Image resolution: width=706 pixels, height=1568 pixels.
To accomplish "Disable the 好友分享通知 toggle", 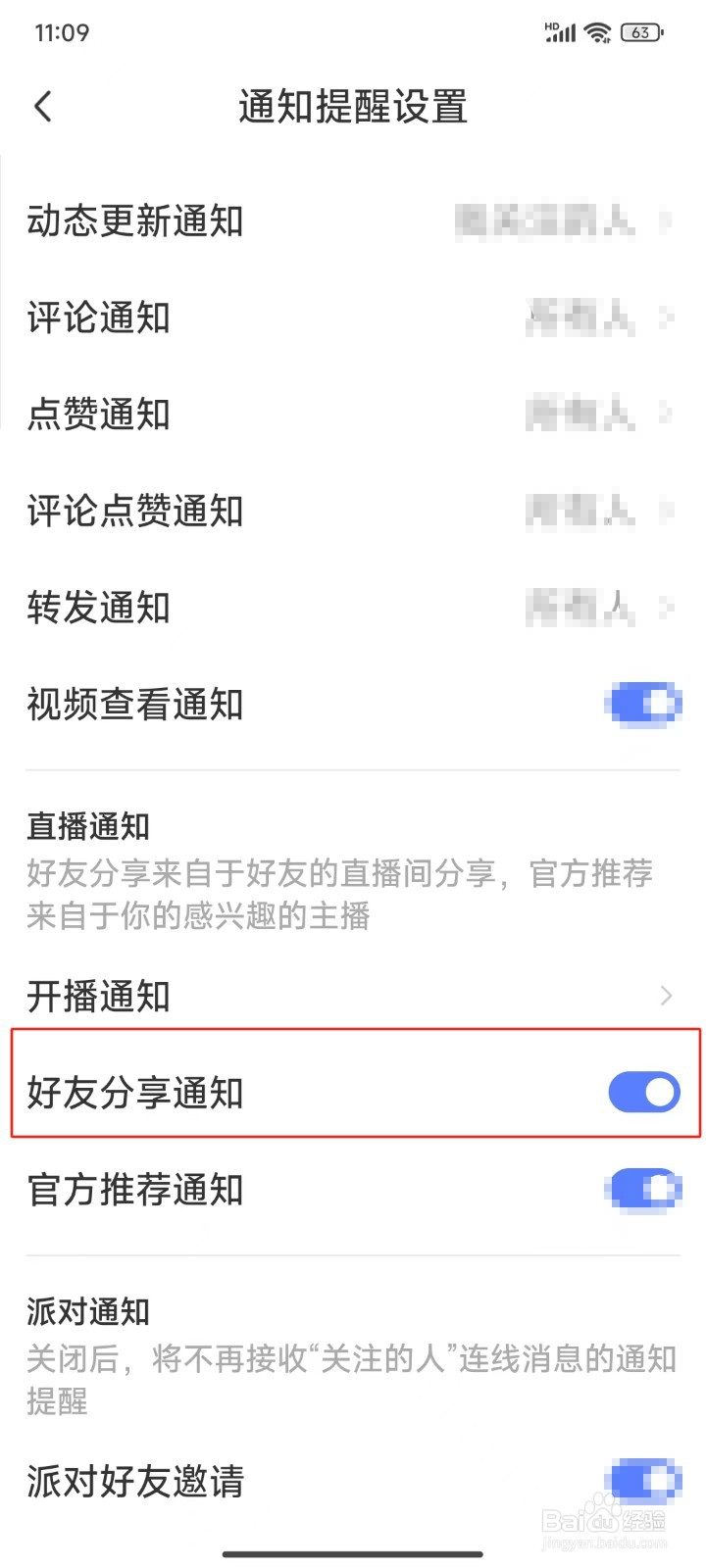I will click(x=643, y=1092).
